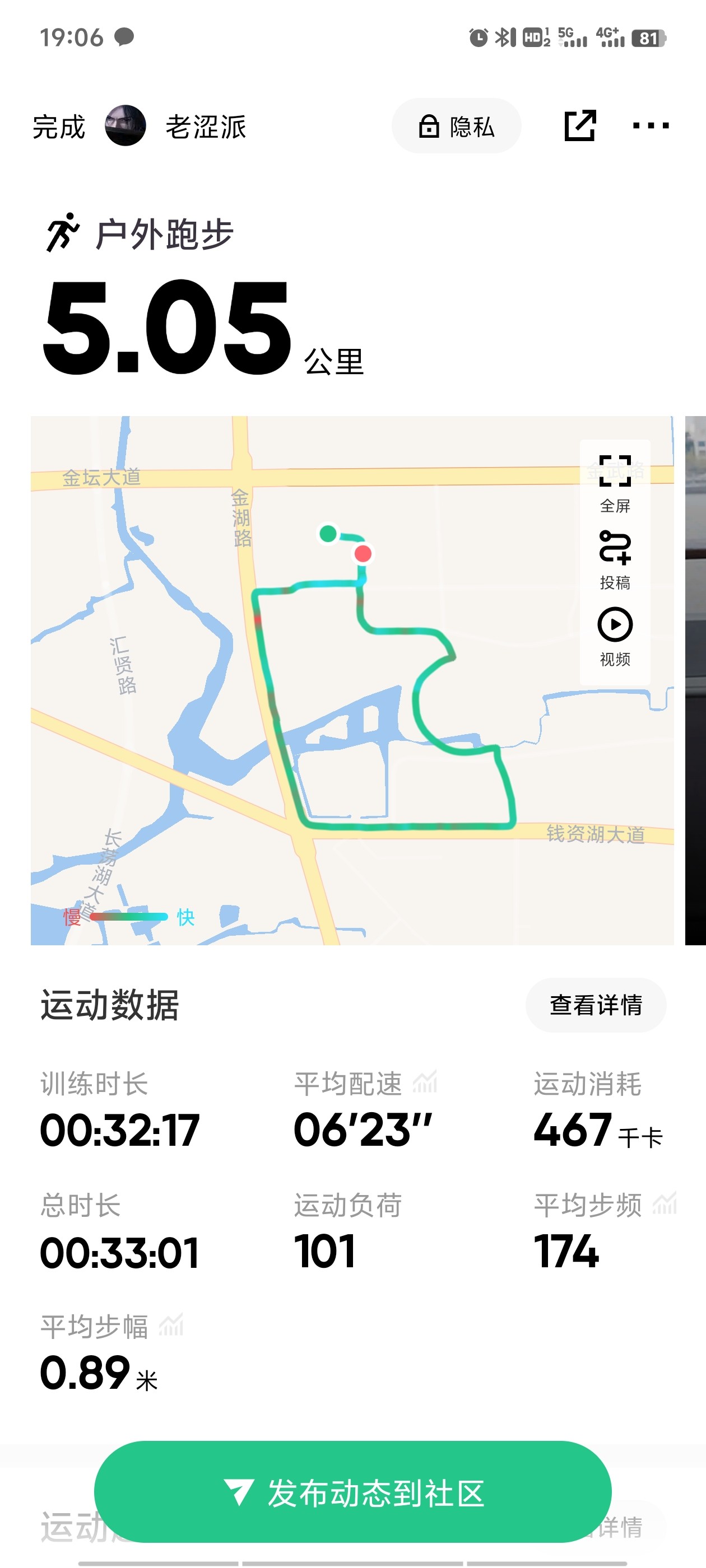Tap chart icon beside 平均步频
706x1568 pixels.
(665, 1204)
